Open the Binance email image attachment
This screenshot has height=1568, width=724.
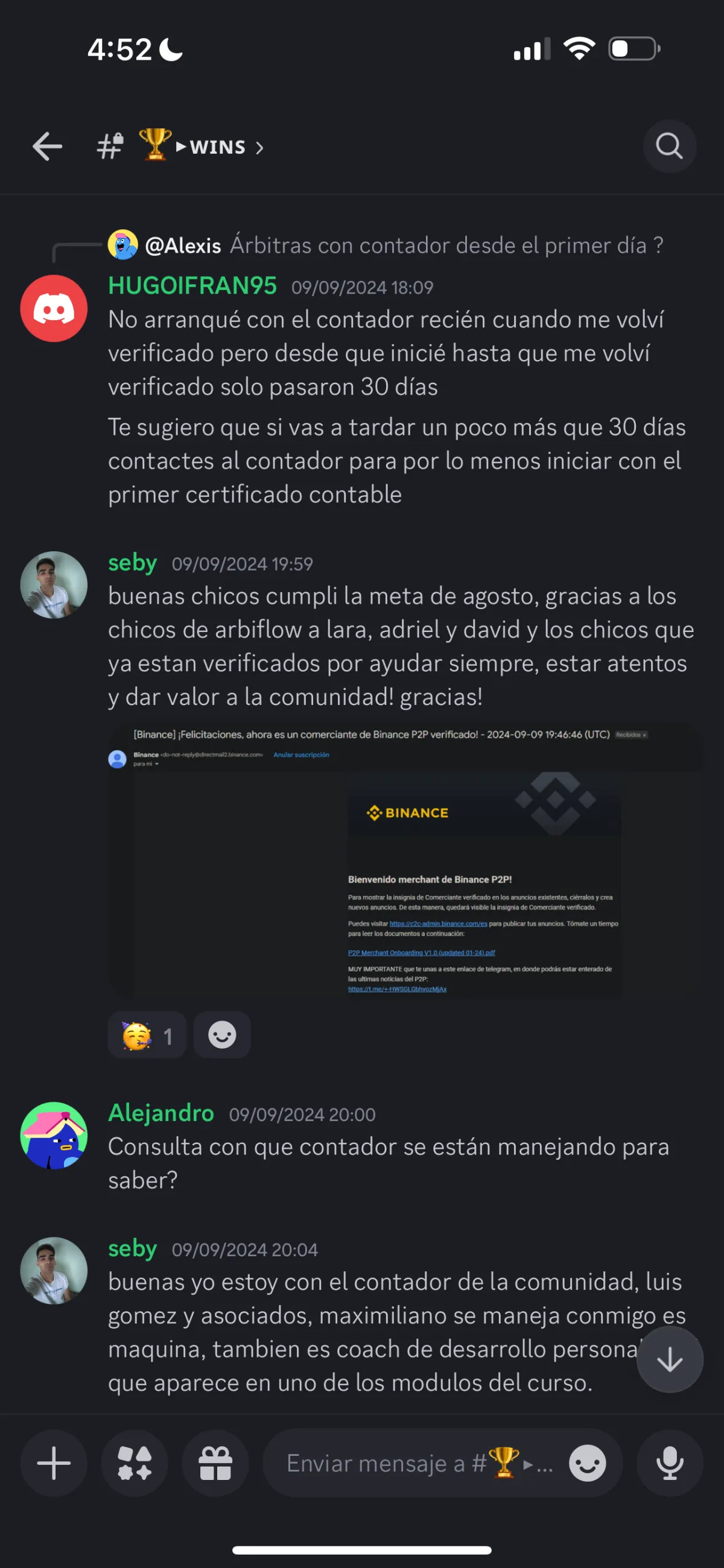405,860
